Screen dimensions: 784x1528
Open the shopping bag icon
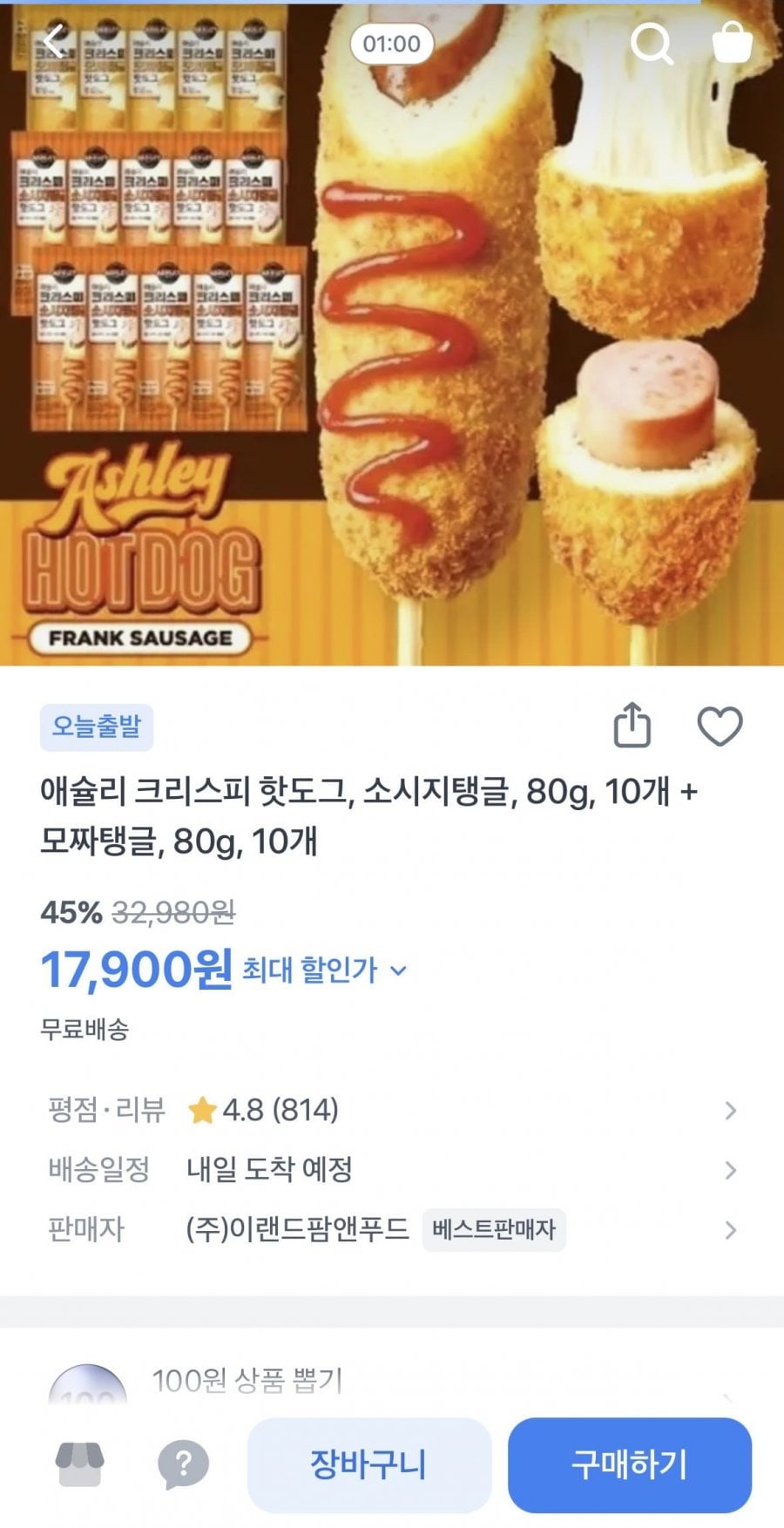pyautogui.click(x=732, y=43)
